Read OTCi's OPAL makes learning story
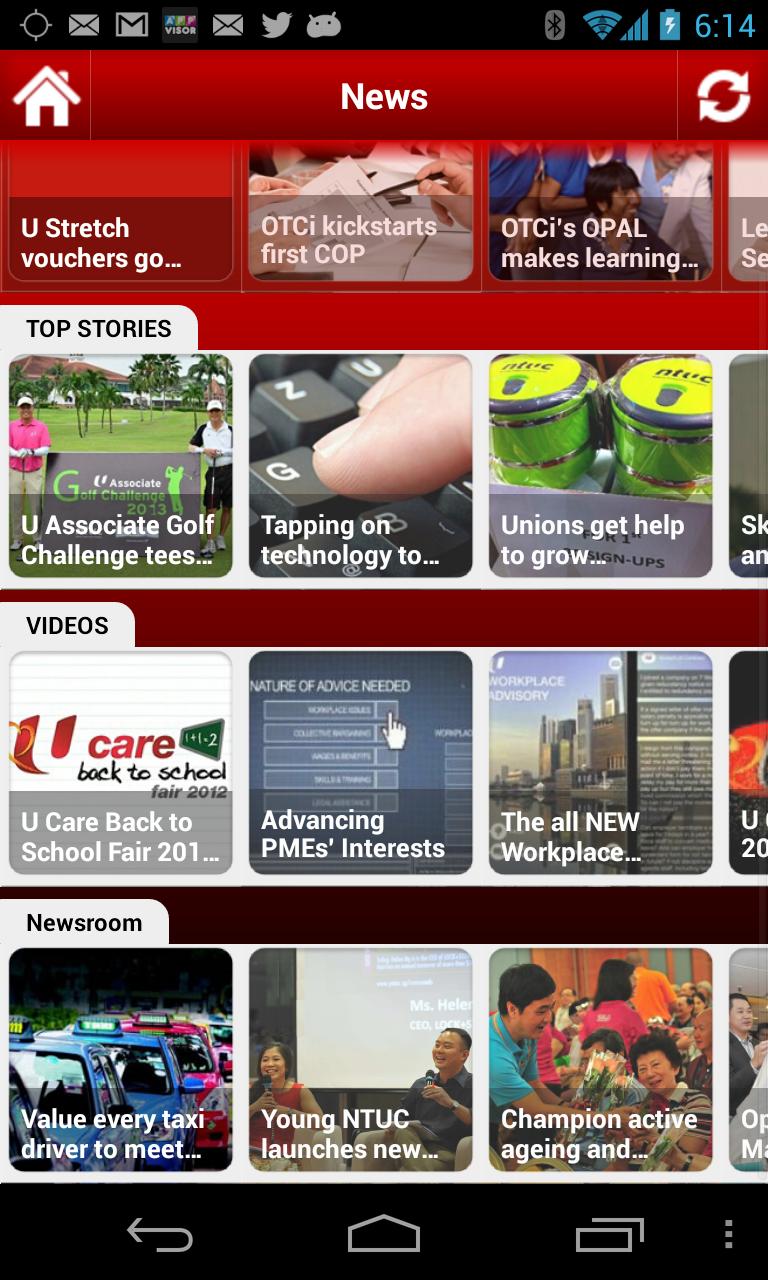 [x=600, y=215]
